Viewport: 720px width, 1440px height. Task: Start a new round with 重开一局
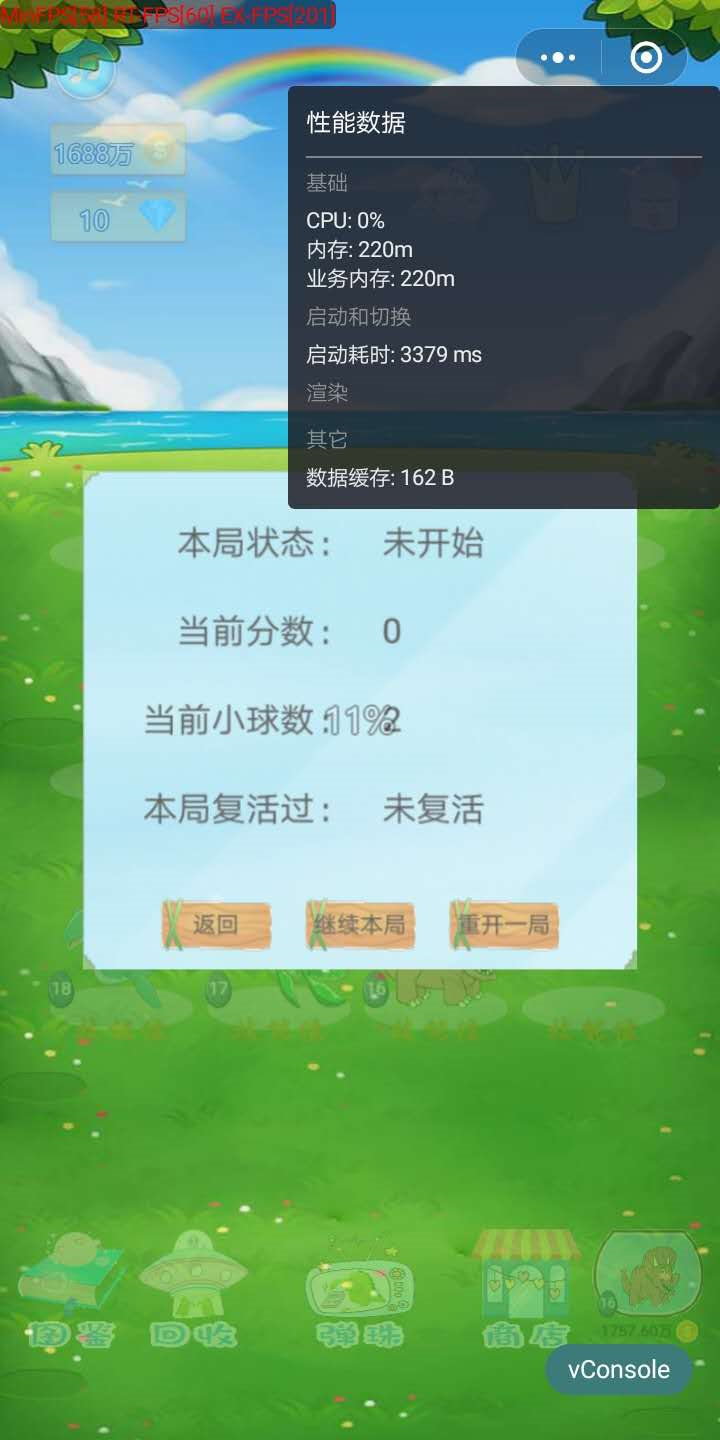[x=504, y=925]
